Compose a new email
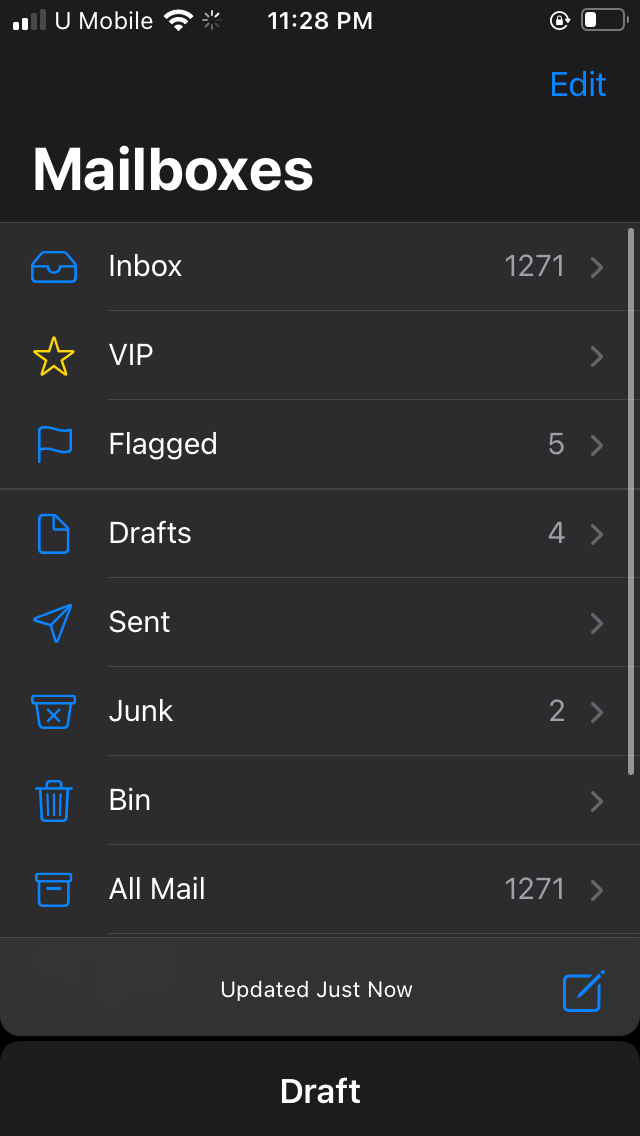The image size is (640, 1136). 583,990
